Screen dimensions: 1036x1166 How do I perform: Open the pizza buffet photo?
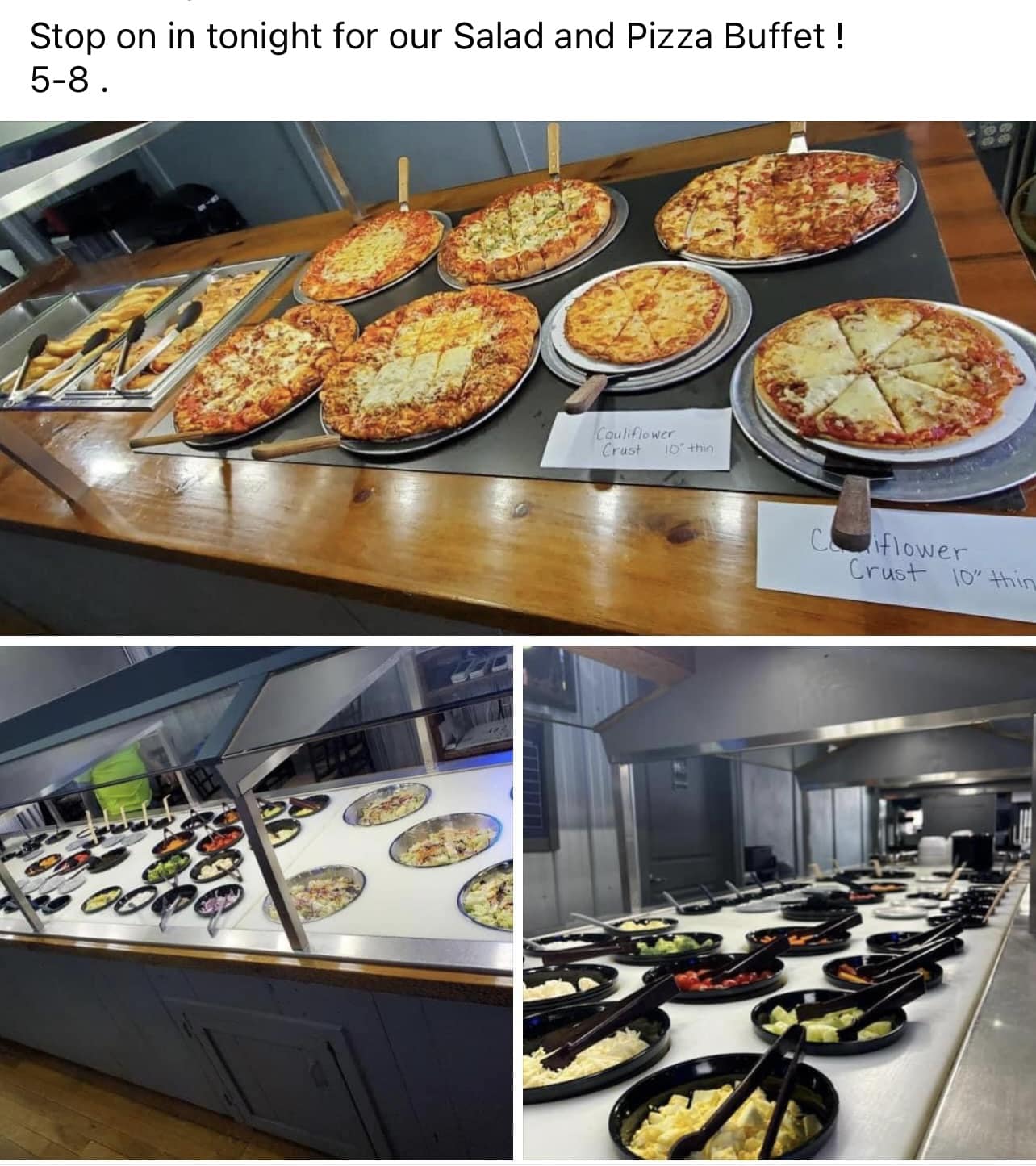coord(518,378)
